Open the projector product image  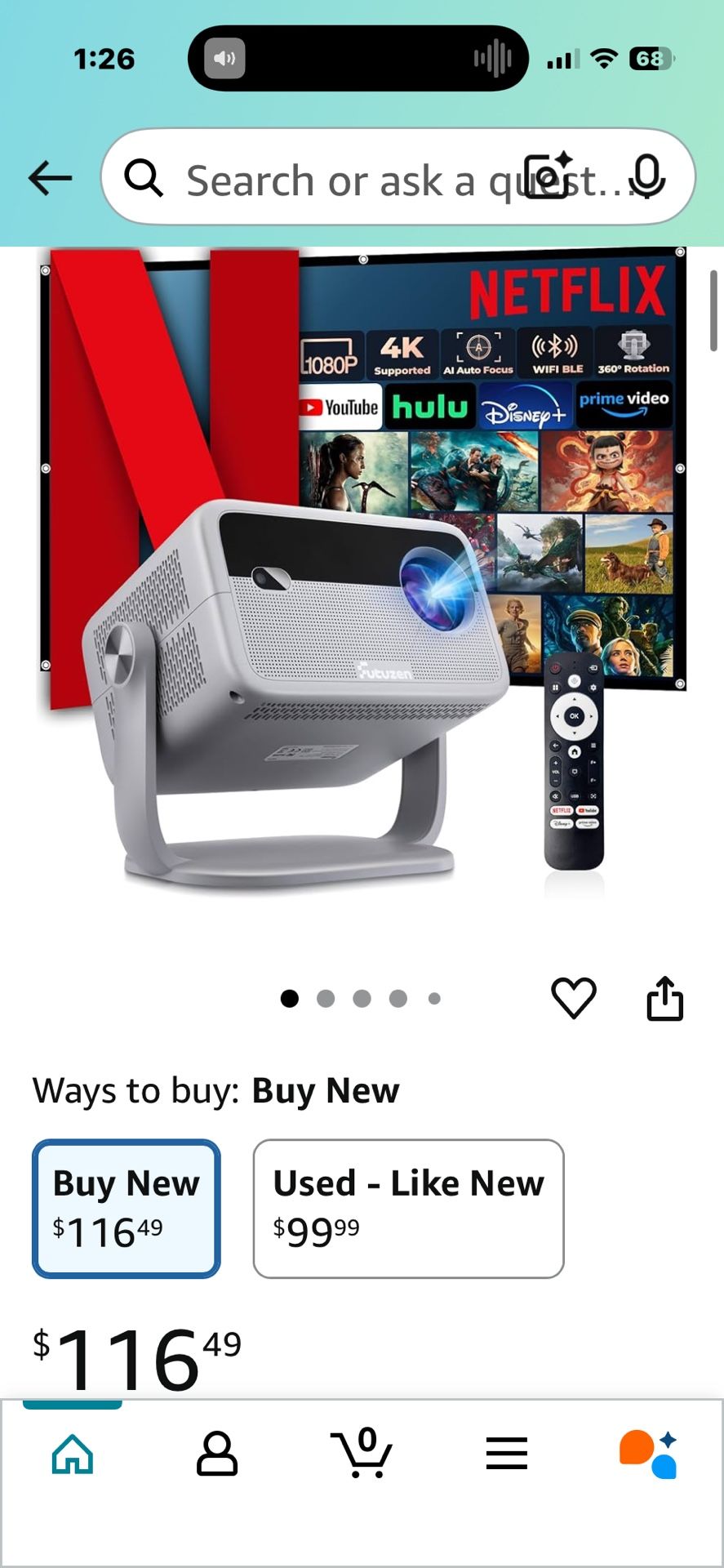(362, 572)
